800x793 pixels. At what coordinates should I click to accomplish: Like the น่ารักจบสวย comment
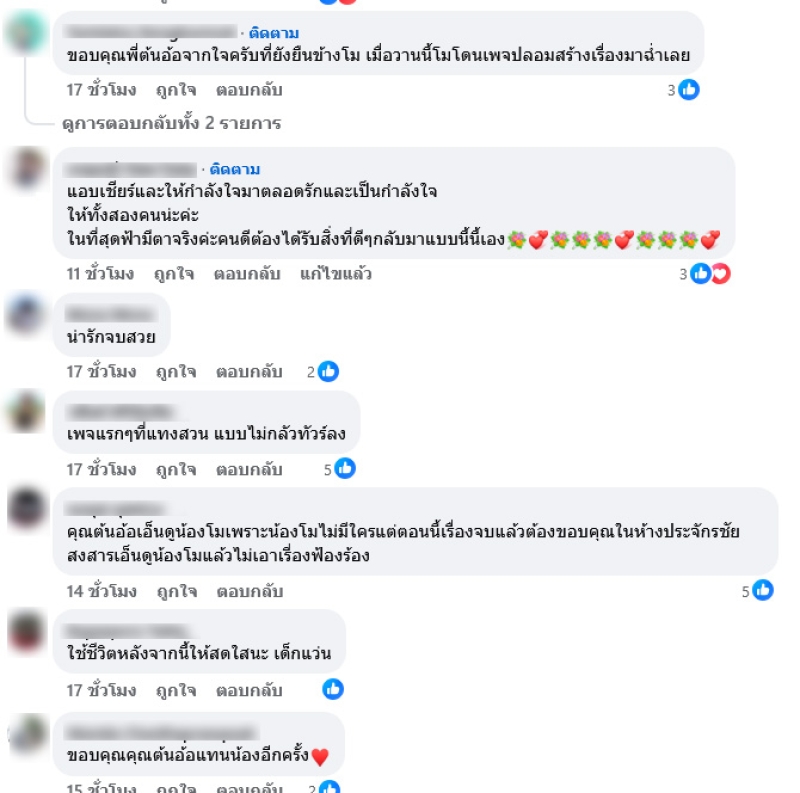(x=175, y=372)
